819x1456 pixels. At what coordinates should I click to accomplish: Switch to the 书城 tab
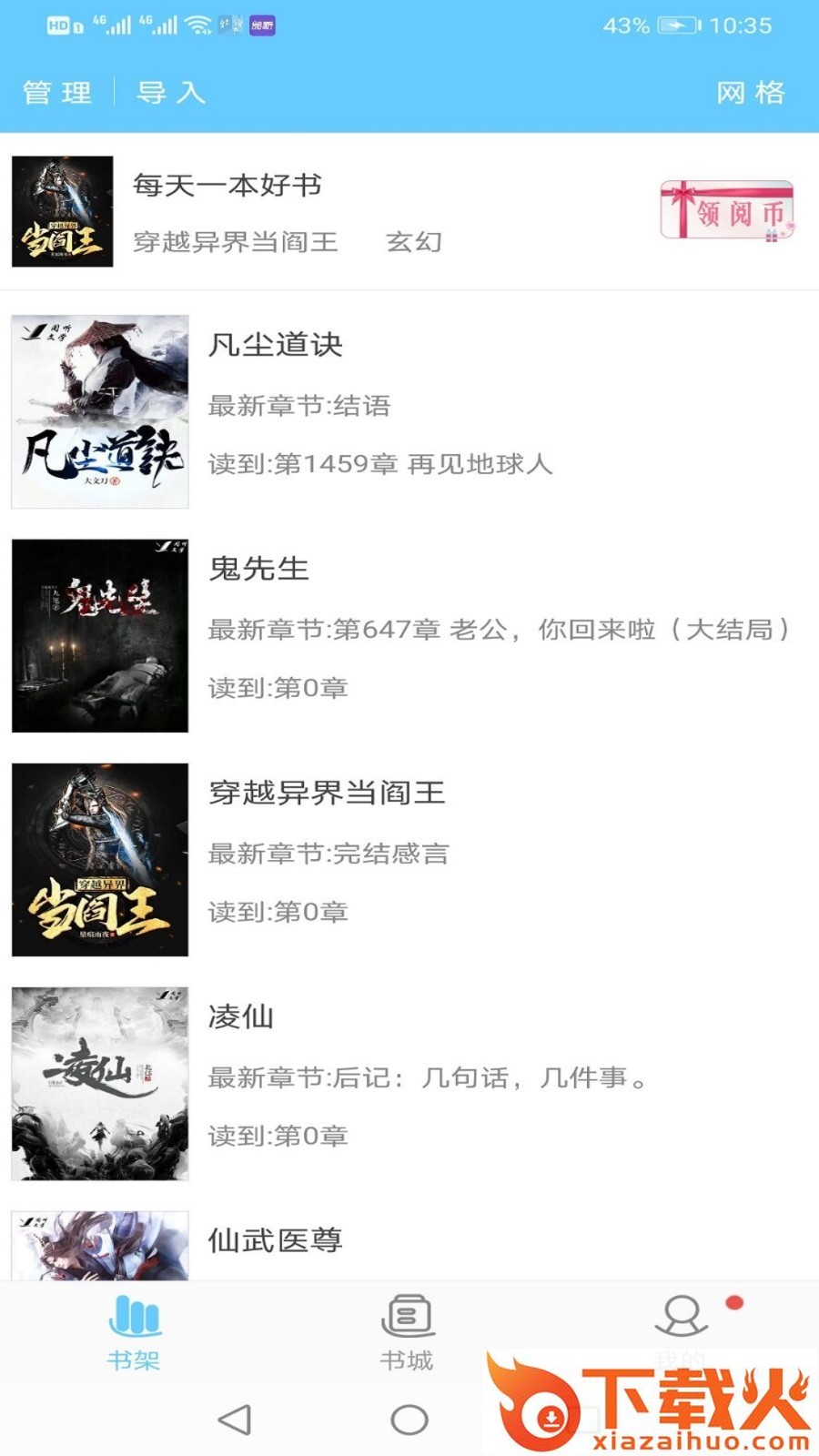pos(407,1332)
